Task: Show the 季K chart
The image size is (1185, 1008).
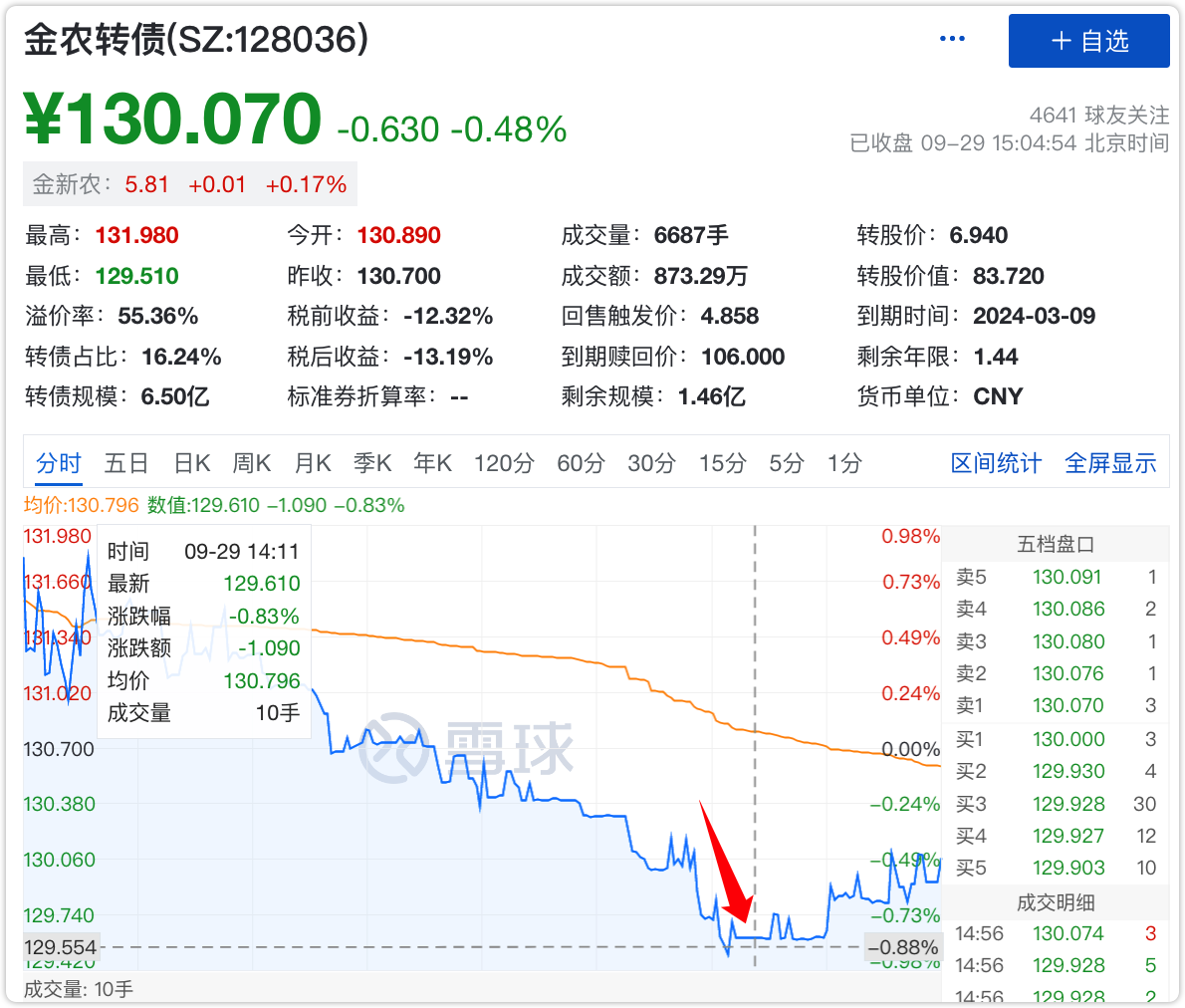Action: click(x=372, y=463)
